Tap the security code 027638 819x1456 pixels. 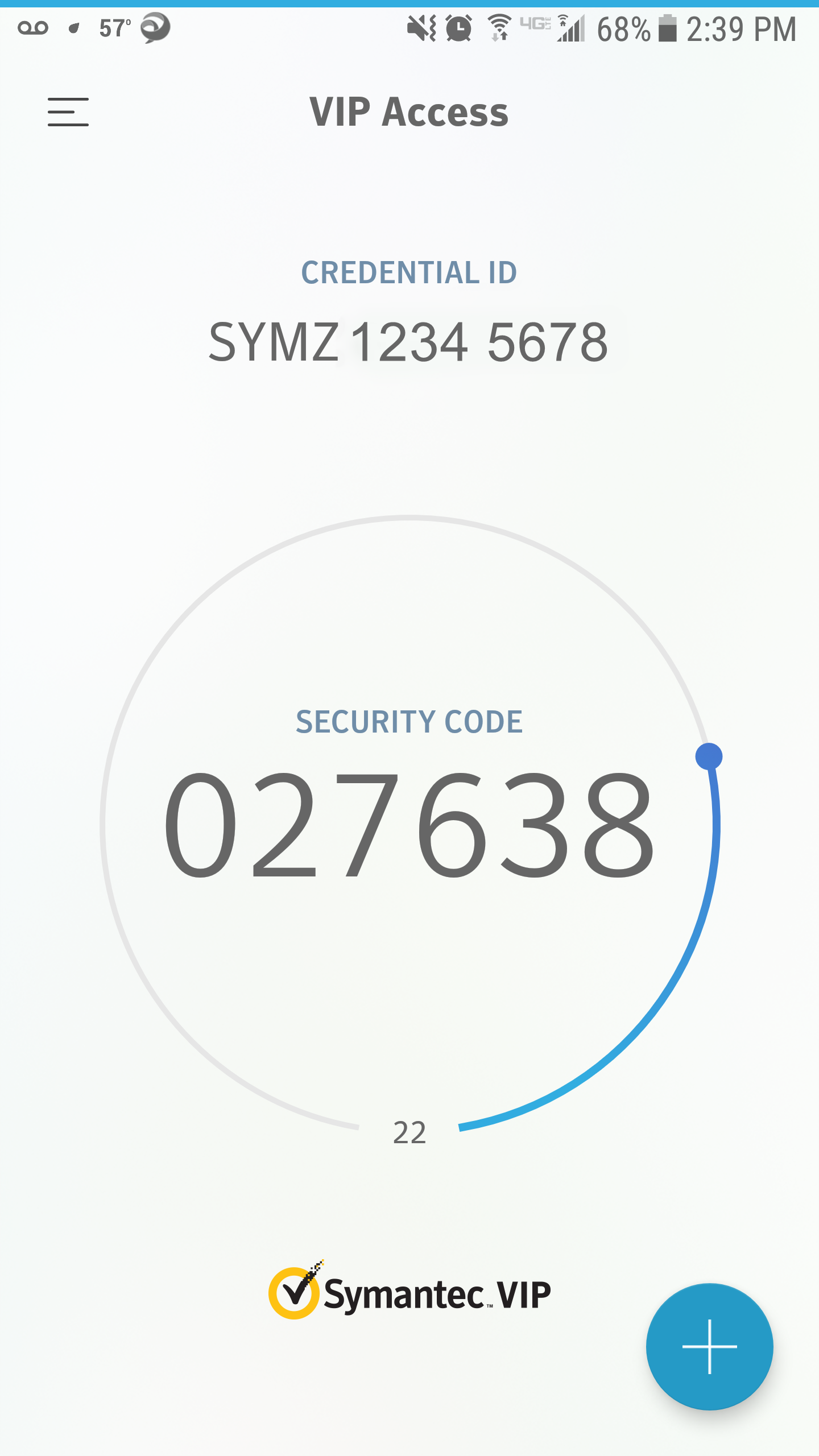(409, 825)
